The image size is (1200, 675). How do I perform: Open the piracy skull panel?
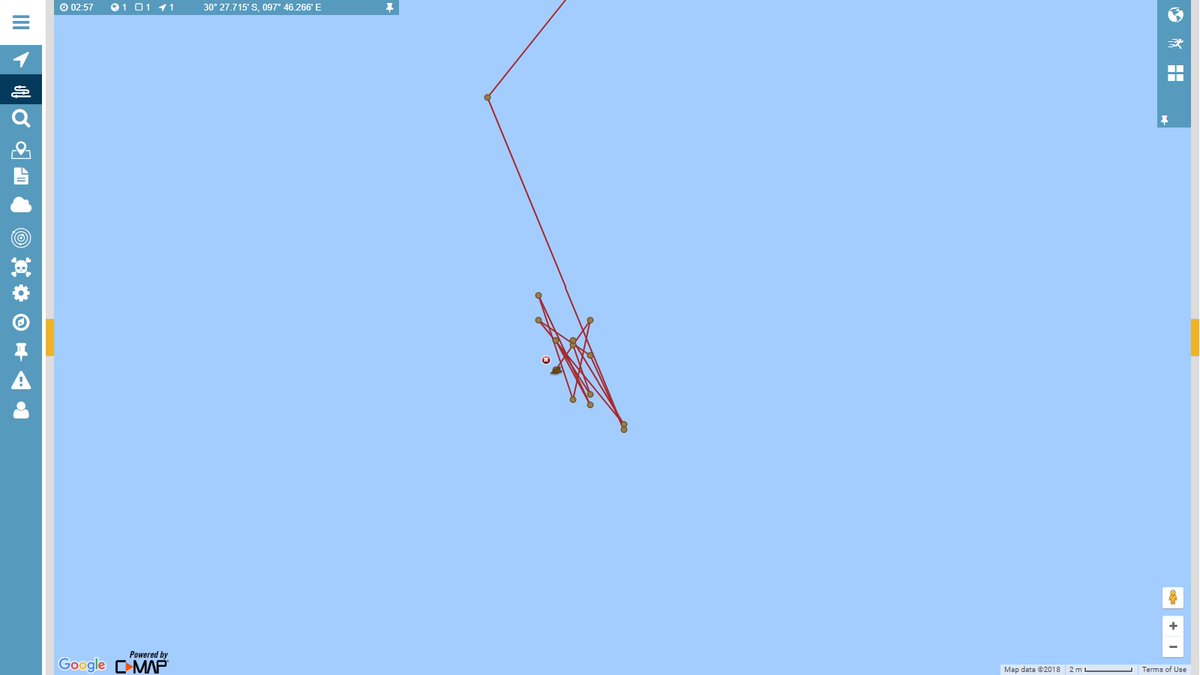21,267
